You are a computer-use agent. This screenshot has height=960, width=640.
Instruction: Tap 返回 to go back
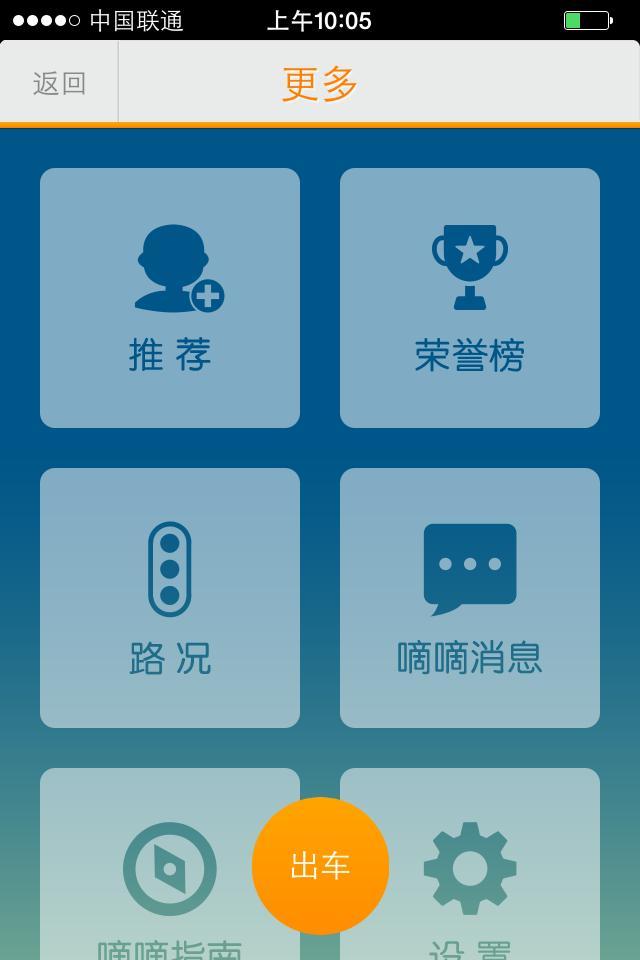click(x=59, y=83)
